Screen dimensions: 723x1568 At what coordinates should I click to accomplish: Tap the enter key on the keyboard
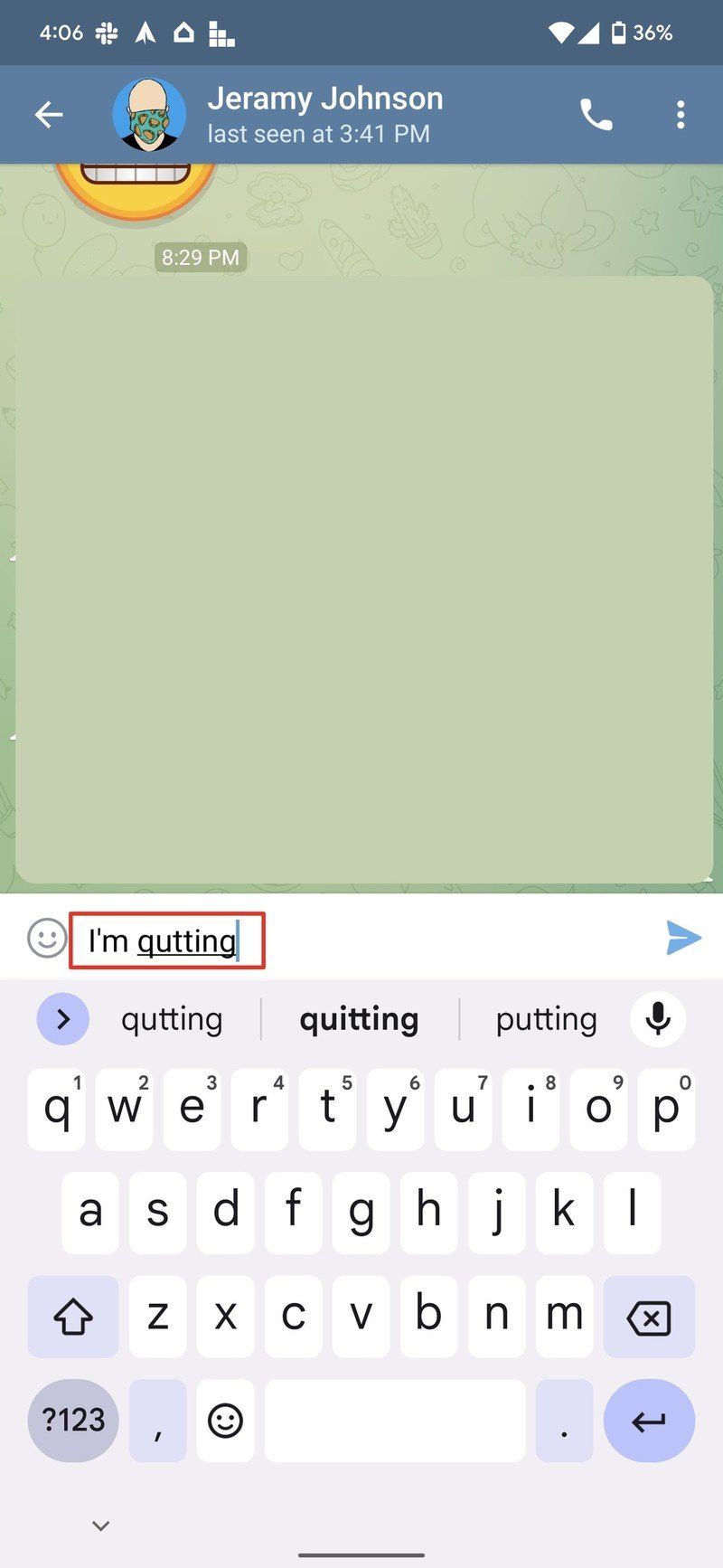point(649,1421)
